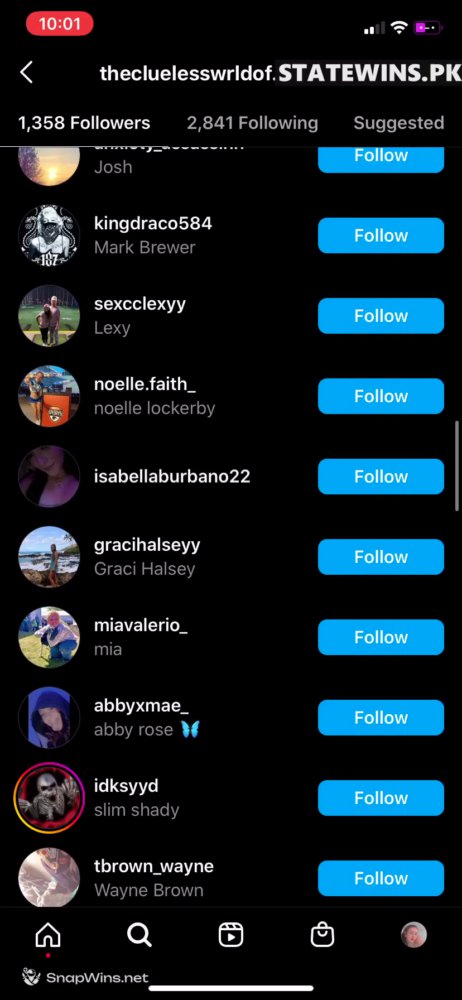Follow abbyxmae_
462x1000 pixels.
pos(381,717)
